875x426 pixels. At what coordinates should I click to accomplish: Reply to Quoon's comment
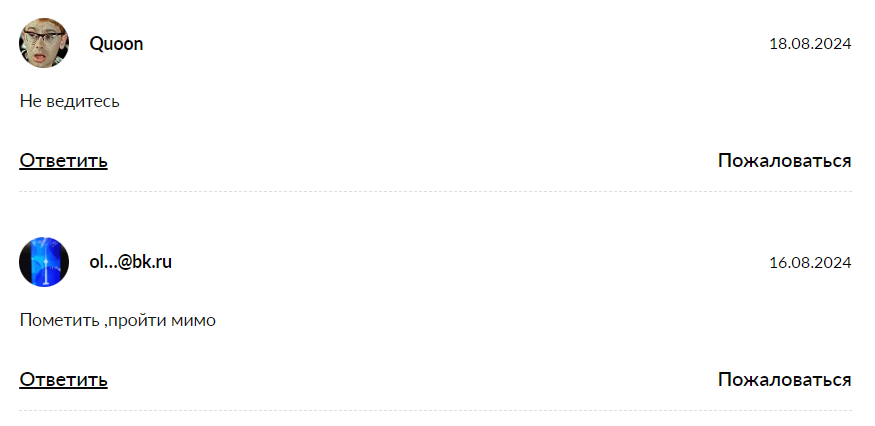tap(63, 161)
